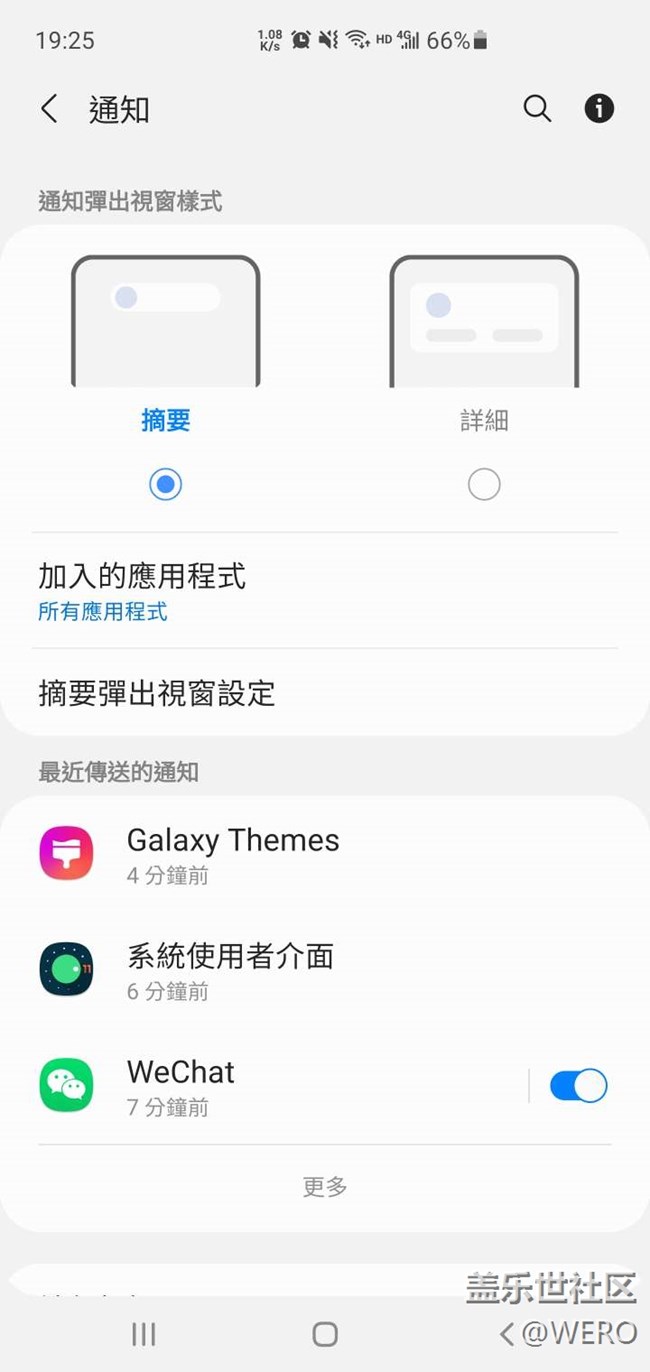Open the search magnifier icon
Screen dimensions: 650x1372
(x=537, y=109)
